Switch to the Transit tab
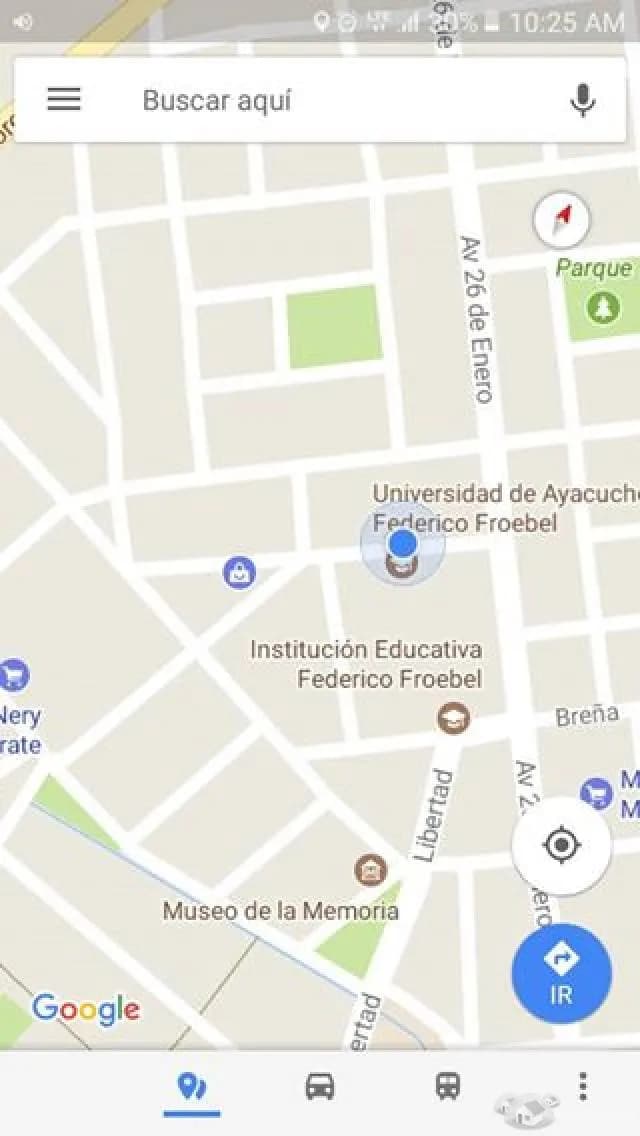The width and height of the screenshot is (640, 1136). pyautogui.click(x=448, y=1087)
